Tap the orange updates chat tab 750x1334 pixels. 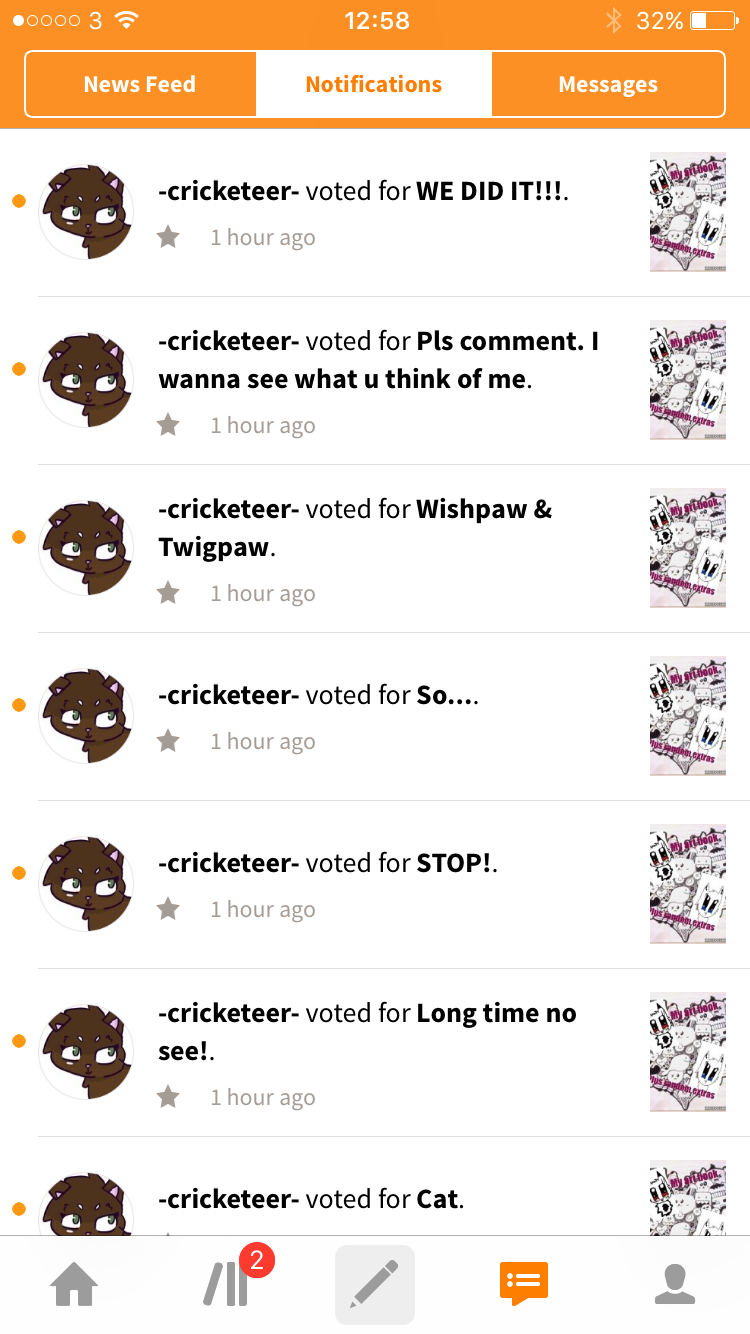click(x=524, y=1284)
